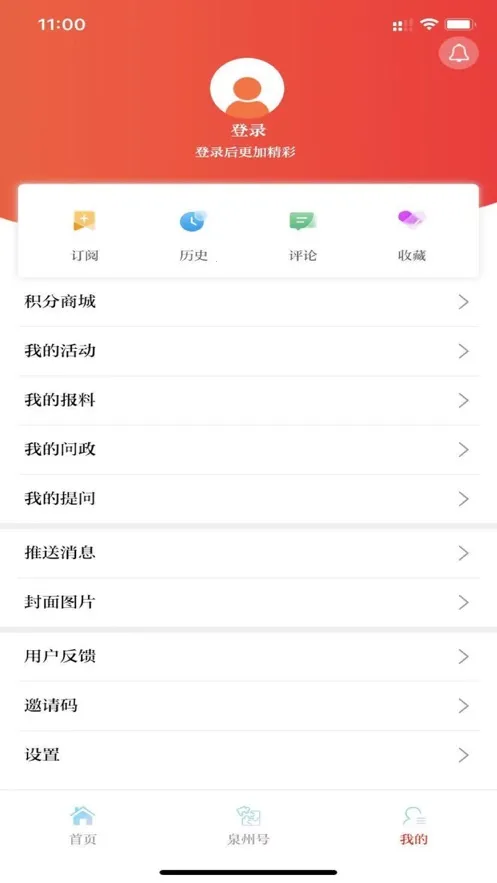497x883 pixels.
Task: Open the 积分商城 row
Action: (248, 302)
